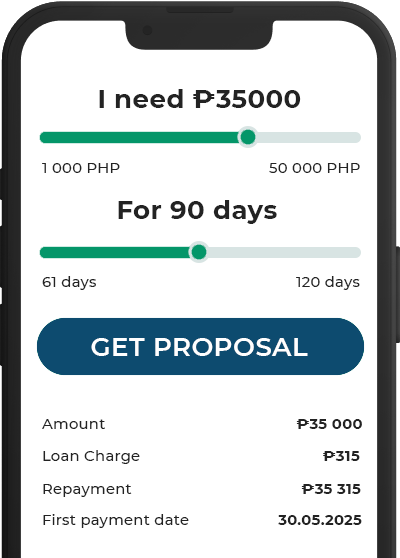
Task: Tap the loan amount slider track
Action: (200, 137)
